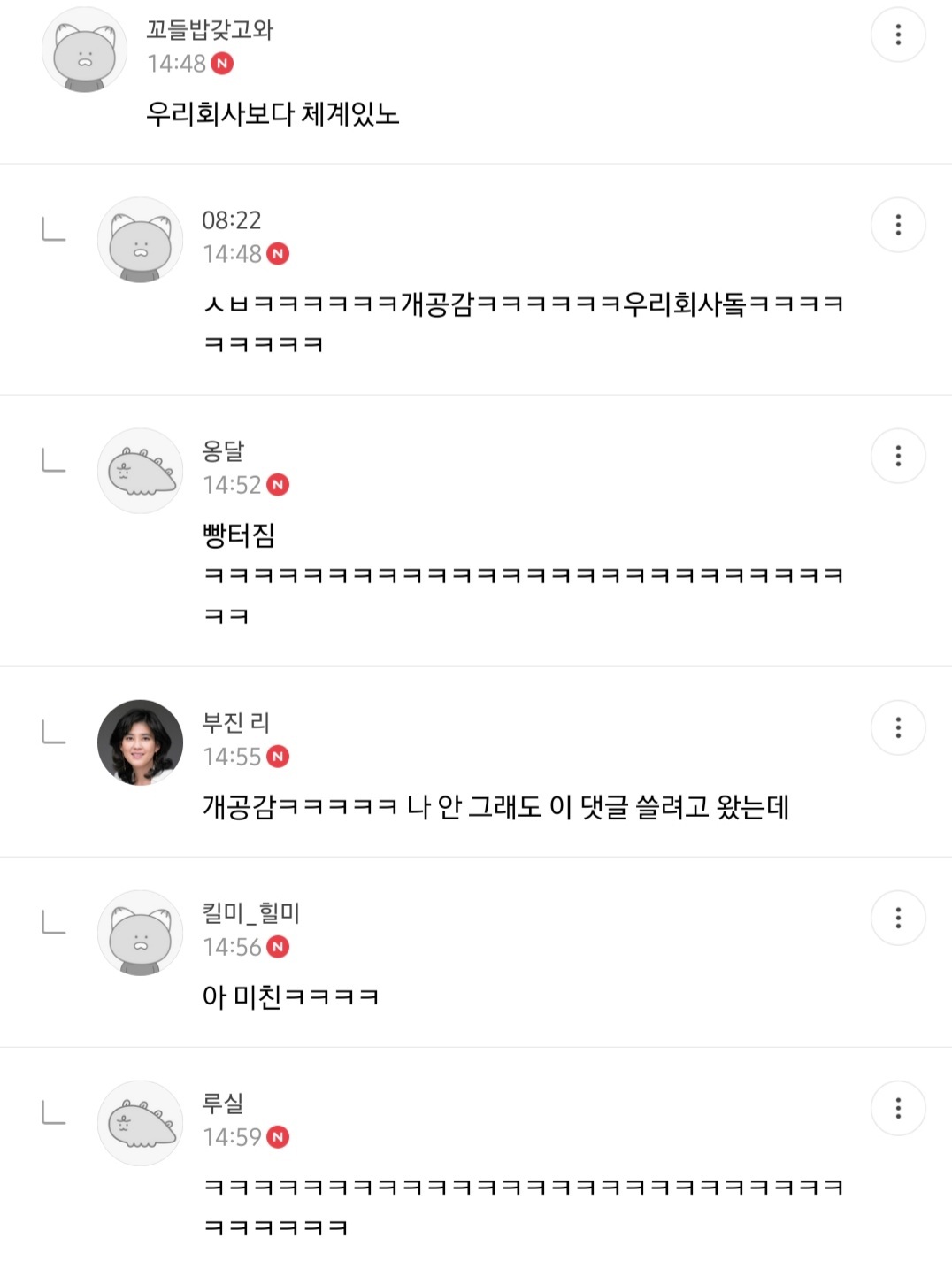The image size is (952, 1269).
Task: Open more options for 루실's reply
Action: point(898,1108)
